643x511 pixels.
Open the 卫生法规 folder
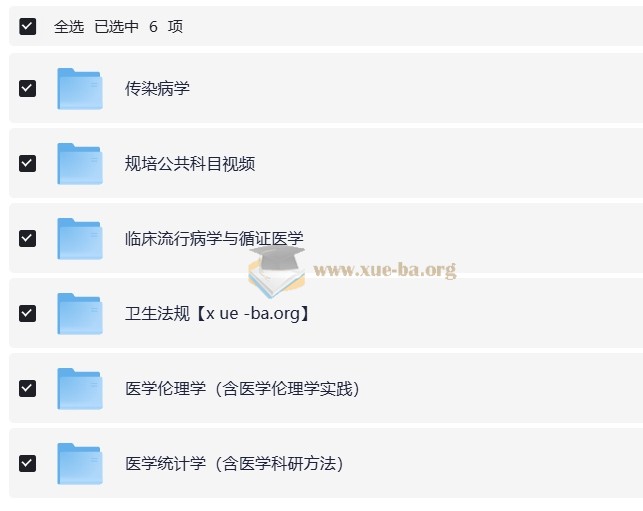[217, 313]
